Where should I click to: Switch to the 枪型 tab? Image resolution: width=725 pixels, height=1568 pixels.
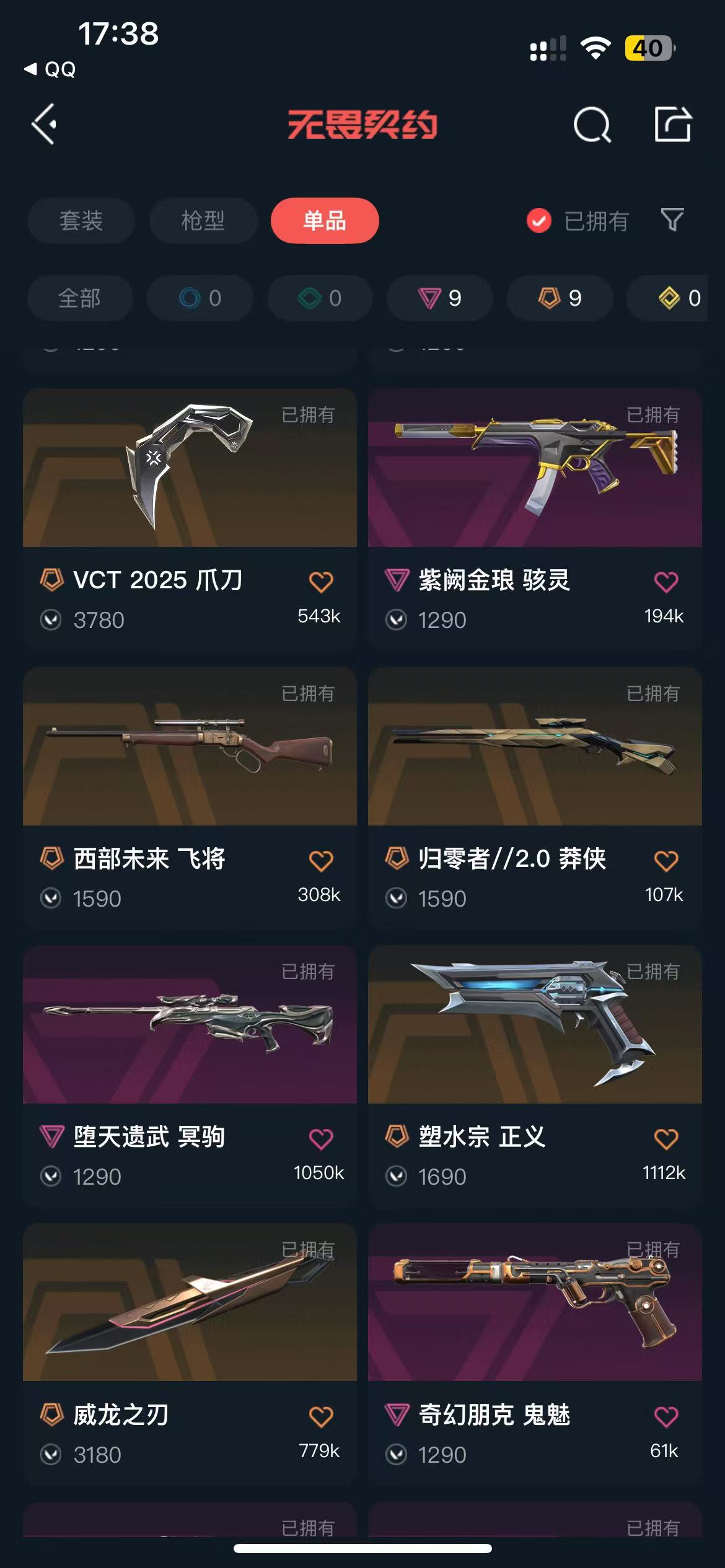click(203, 220)
